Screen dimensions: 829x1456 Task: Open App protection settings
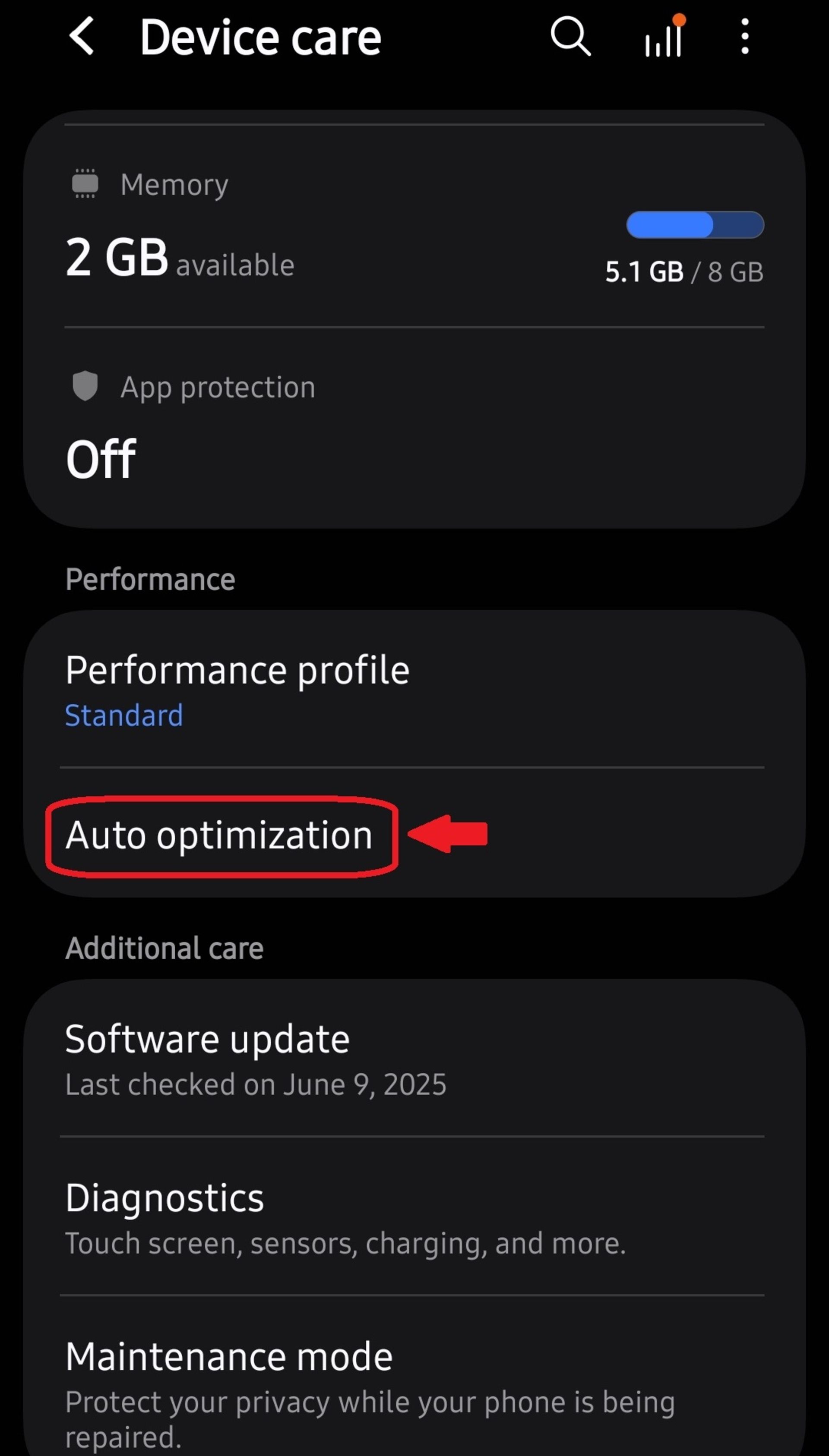[414, 427]
